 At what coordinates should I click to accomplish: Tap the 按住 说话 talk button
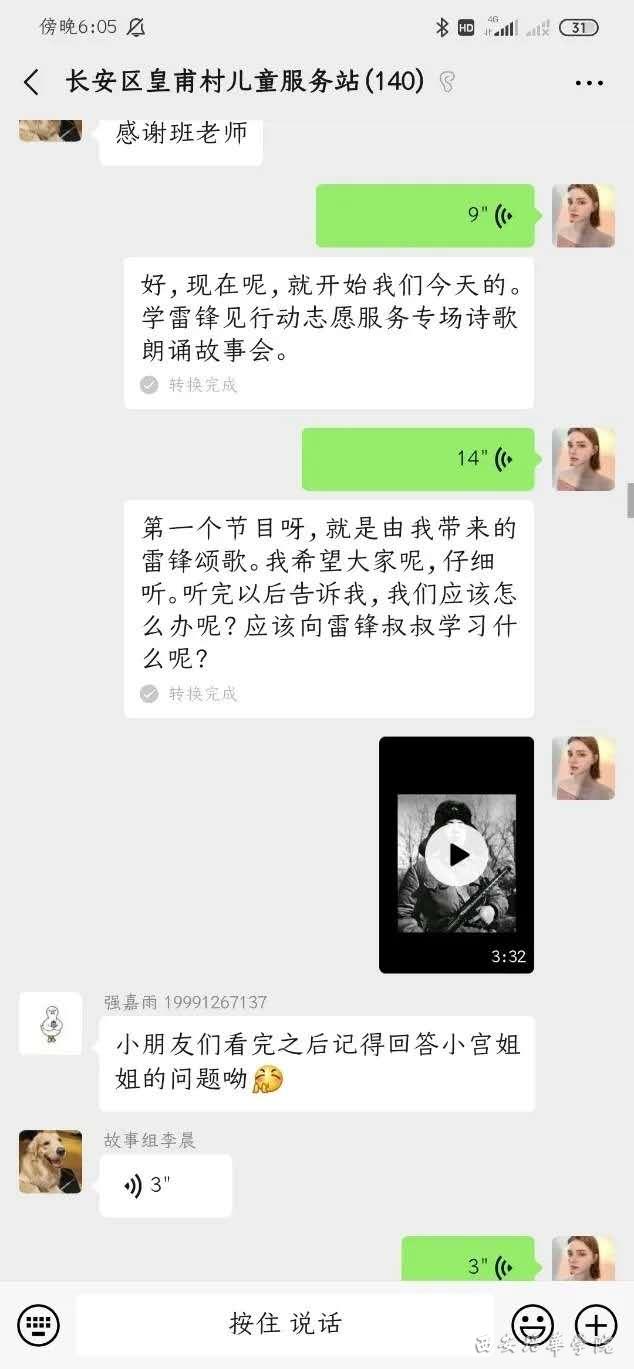pyautogui.click(x=285, y=1324)
